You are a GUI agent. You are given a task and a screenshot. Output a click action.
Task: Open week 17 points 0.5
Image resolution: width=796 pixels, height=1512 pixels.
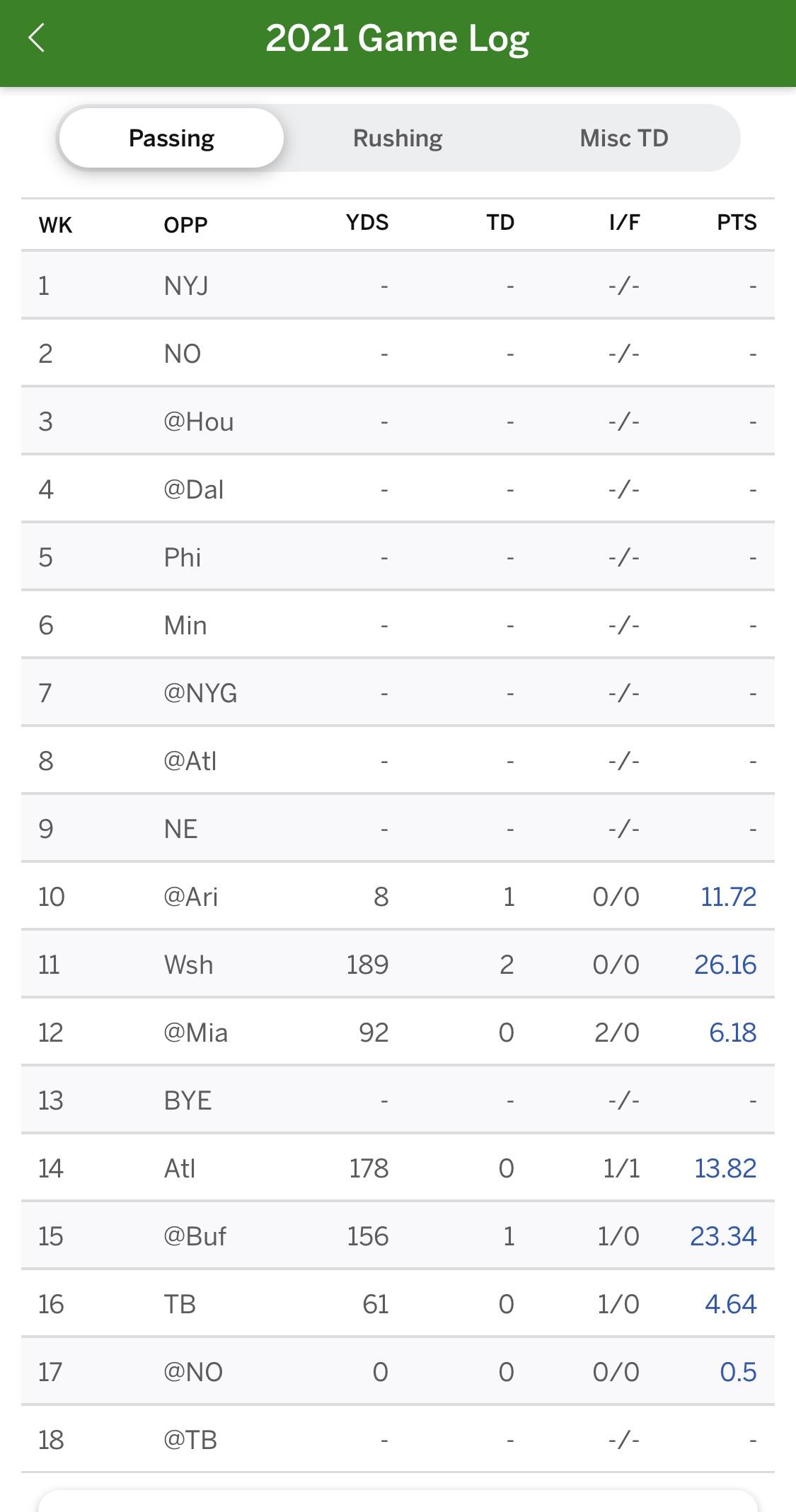click(738, 1372)
